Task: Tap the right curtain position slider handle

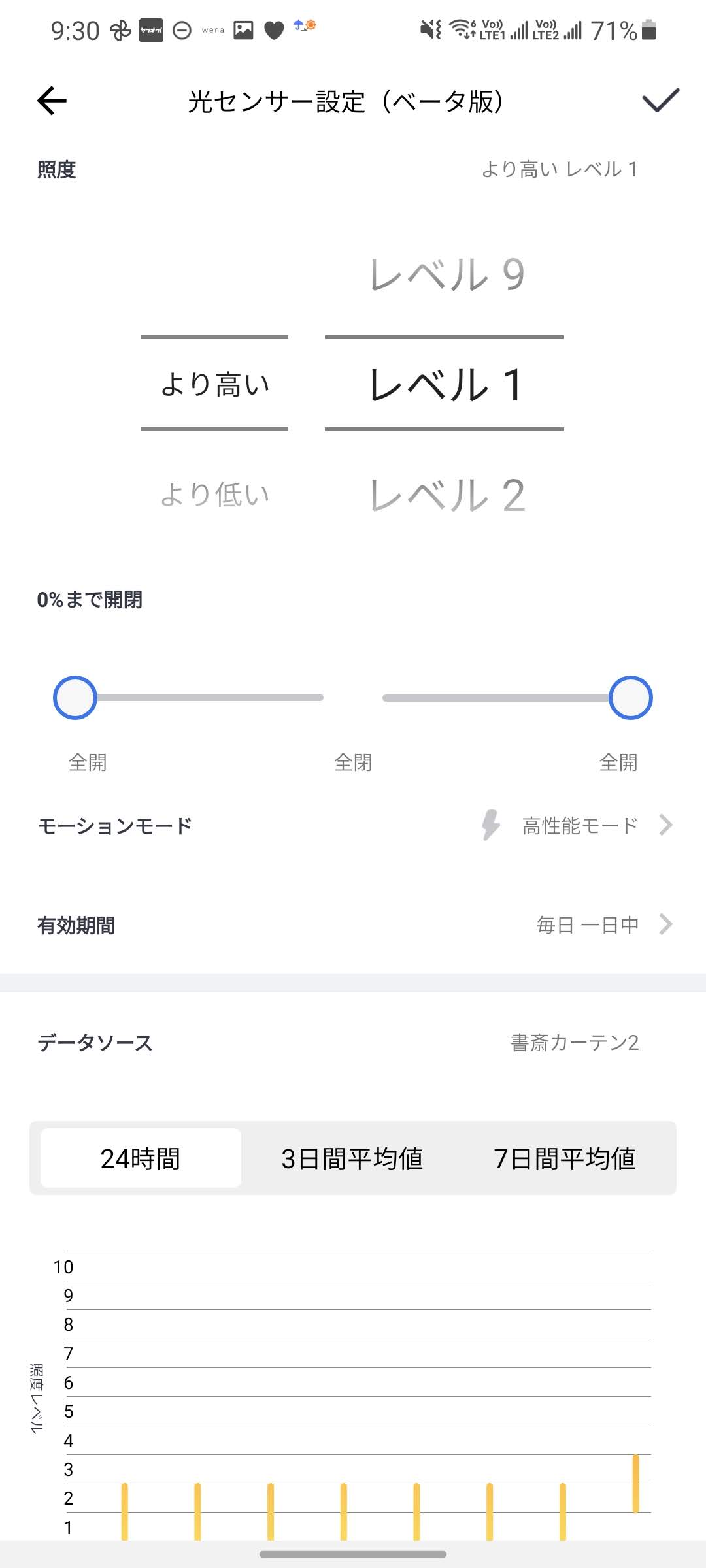Action: (x=631, y=698)
